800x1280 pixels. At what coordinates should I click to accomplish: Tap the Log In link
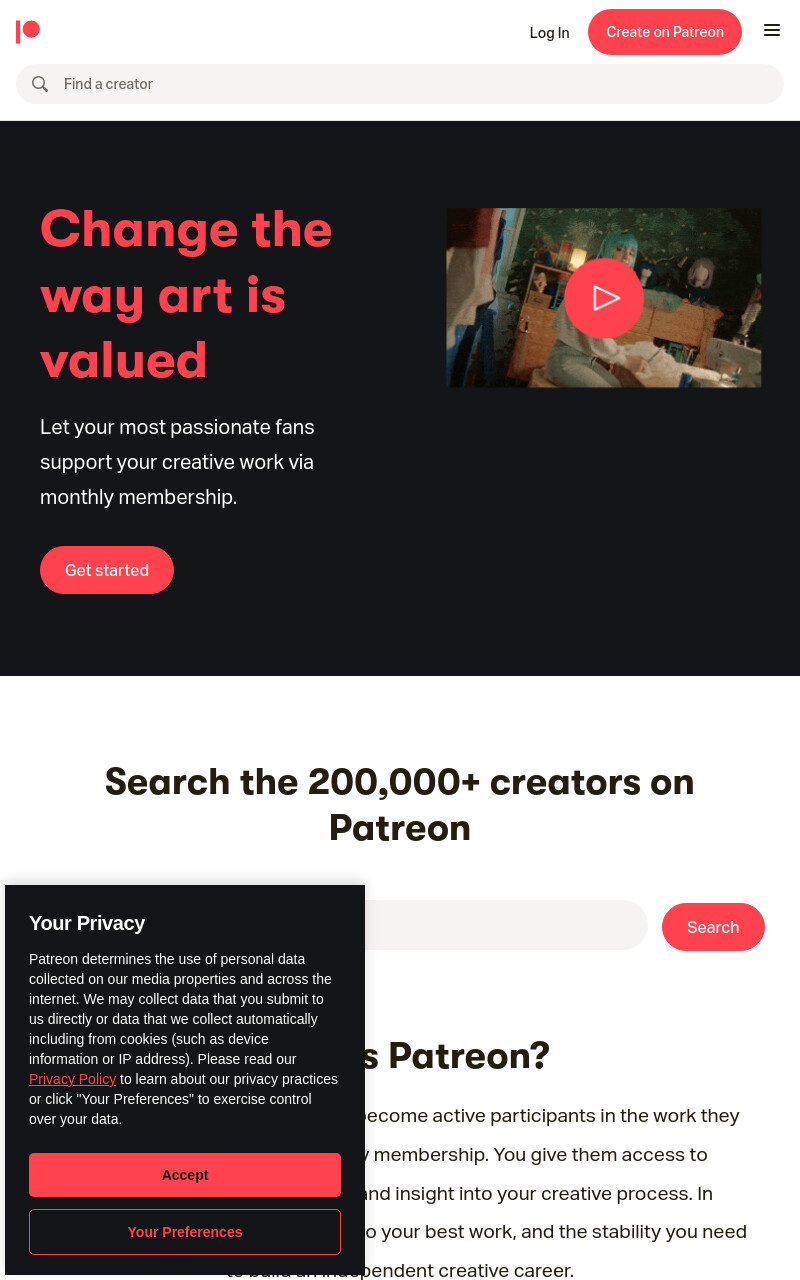[549, 33]
